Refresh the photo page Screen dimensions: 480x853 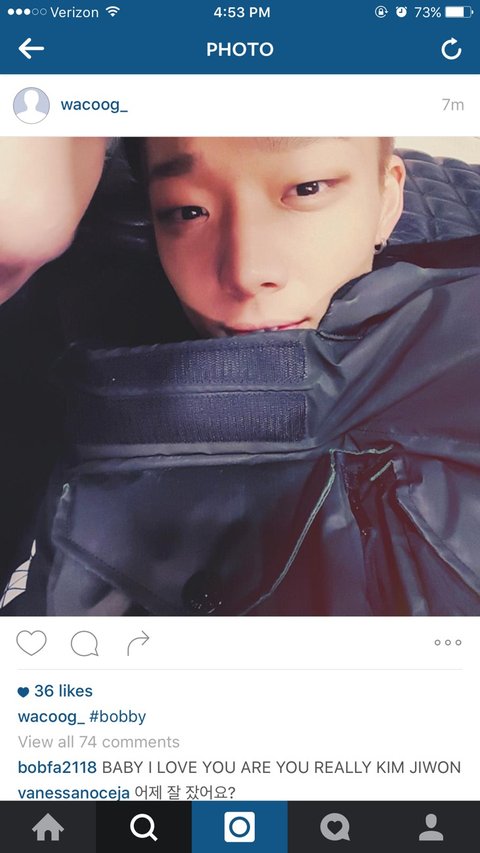451,50
